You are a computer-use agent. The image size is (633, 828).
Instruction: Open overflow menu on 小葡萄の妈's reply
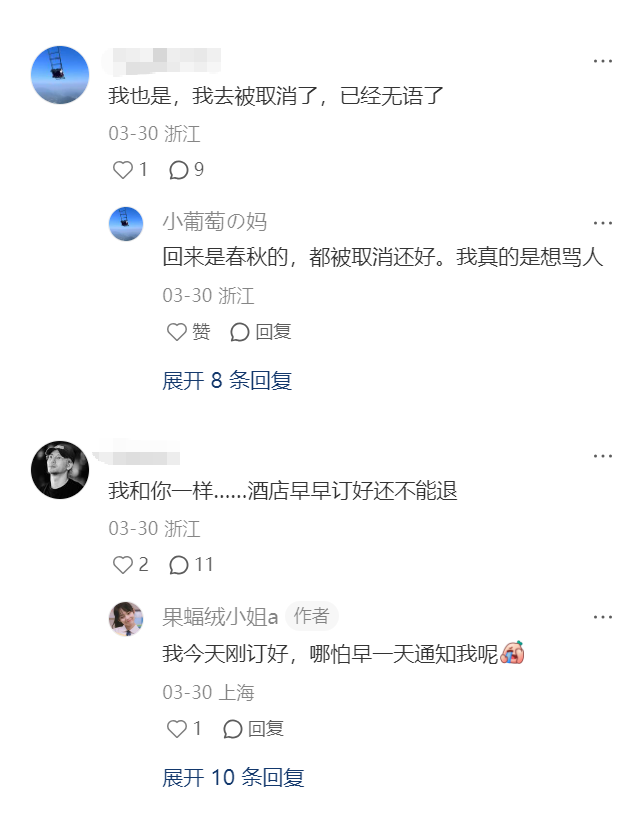click(602, 222)
